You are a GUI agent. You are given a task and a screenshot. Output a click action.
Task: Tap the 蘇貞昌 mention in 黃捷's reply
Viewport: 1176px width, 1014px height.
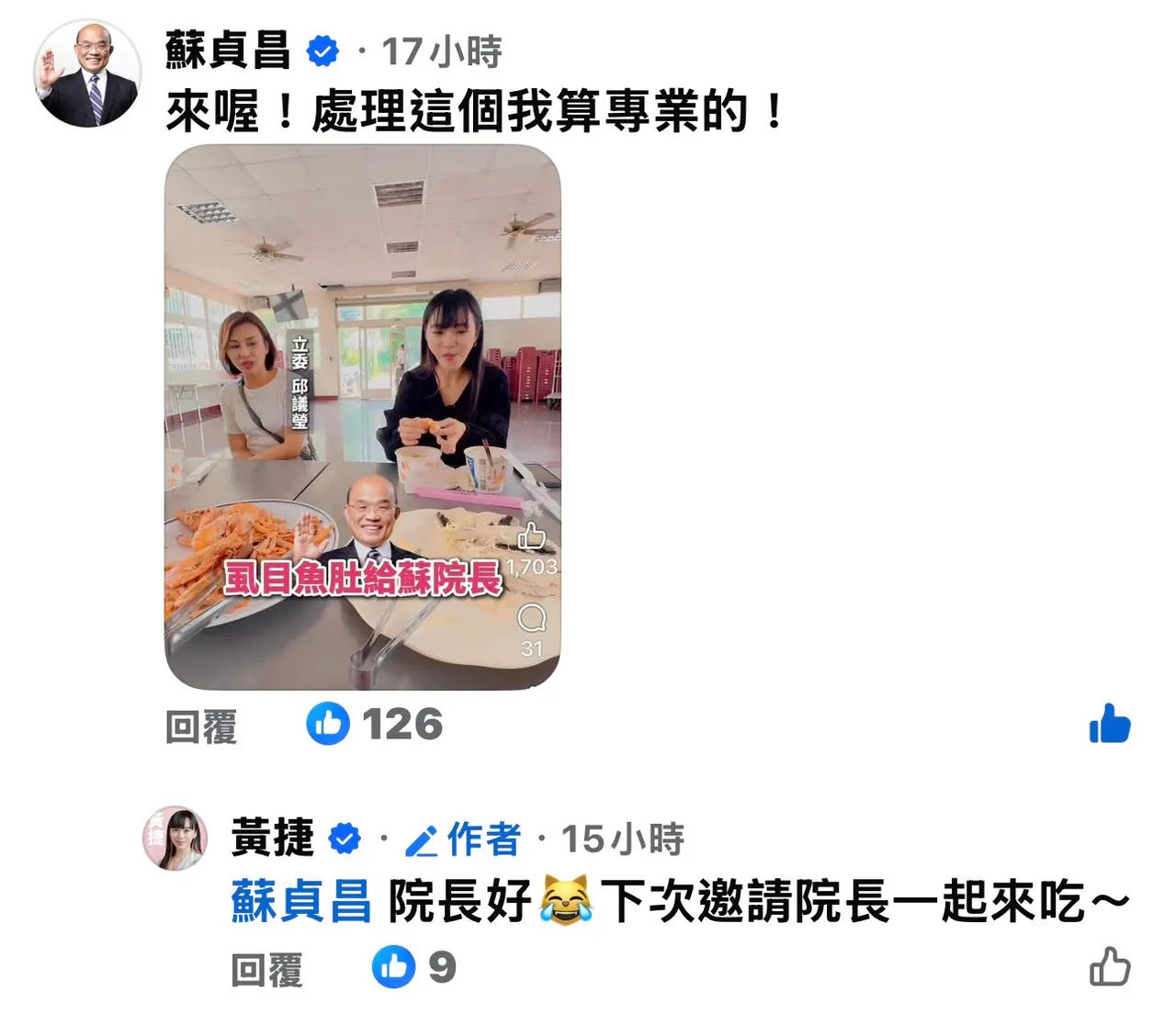[x=301, y=901]
